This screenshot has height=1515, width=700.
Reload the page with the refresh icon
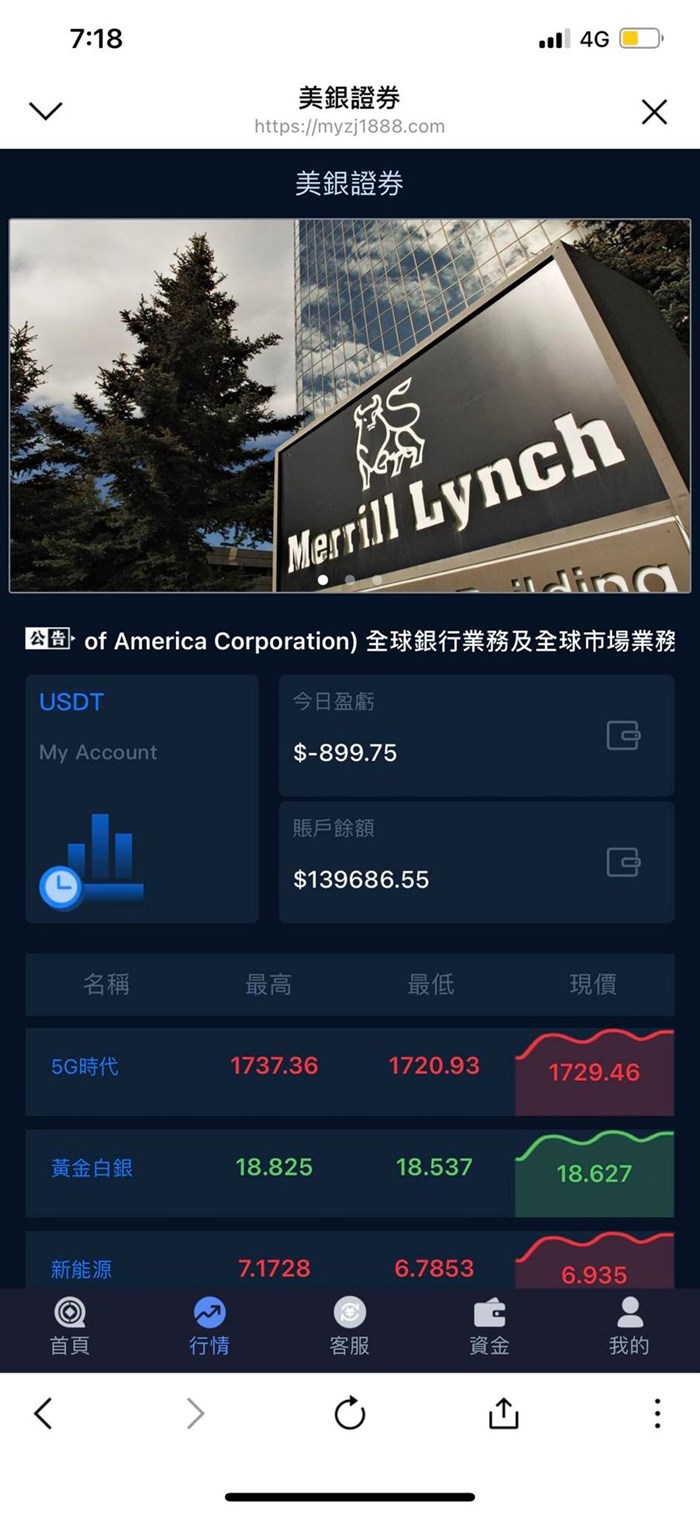click(x=349, y=1413)
